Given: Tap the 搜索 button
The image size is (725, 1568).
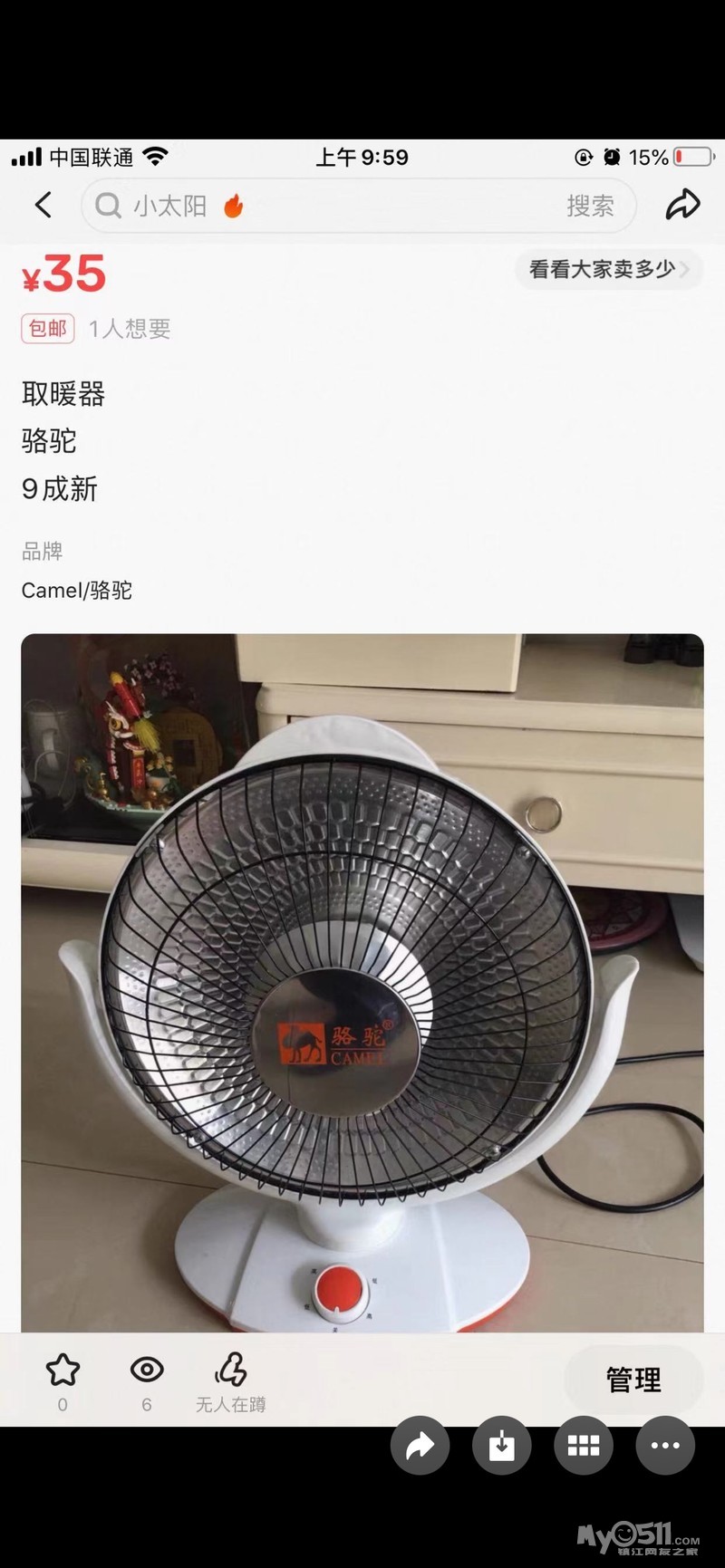Looking at the screenshot, I should (x=590, y=207).
